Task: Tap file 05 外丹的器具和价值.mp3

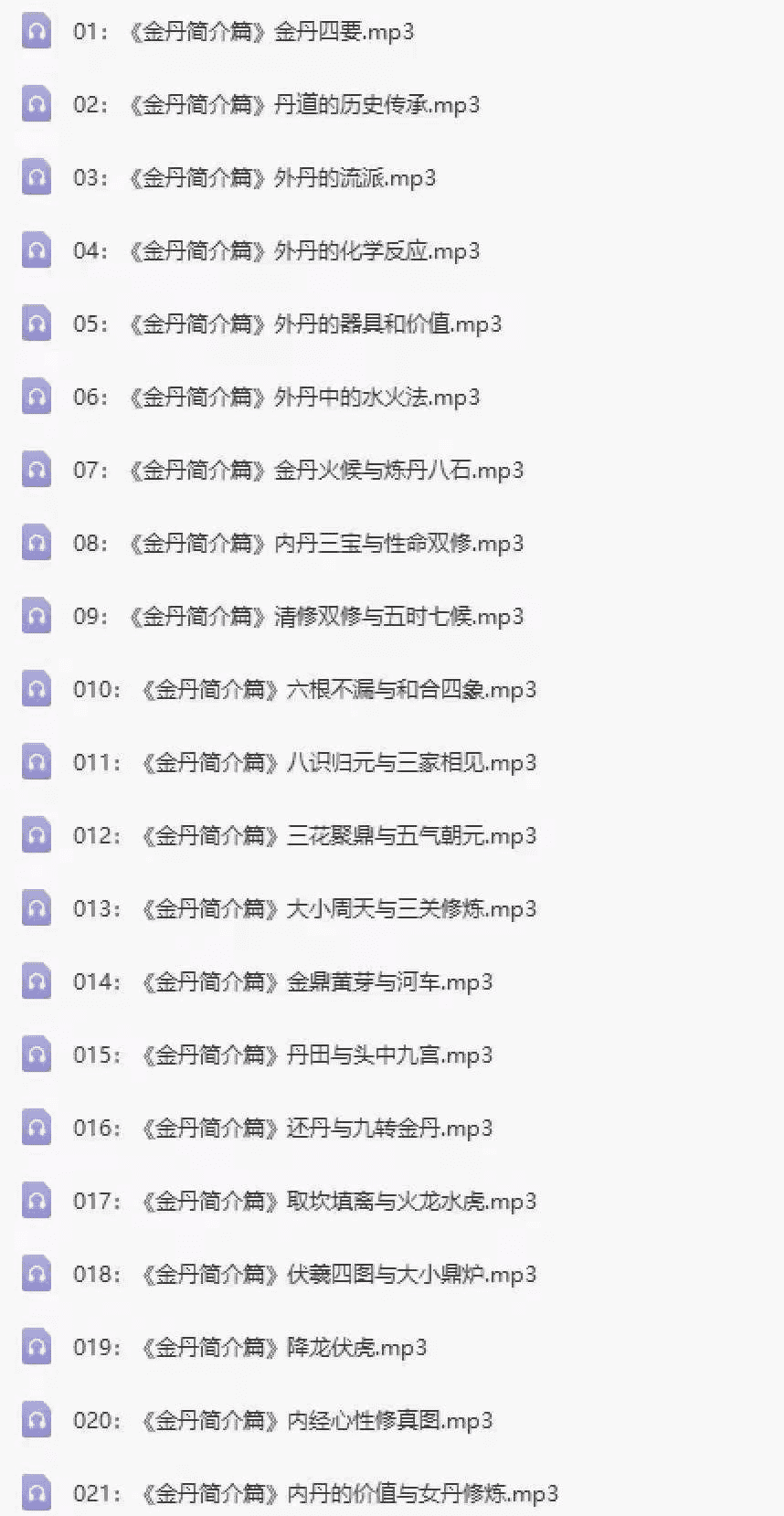Action: coord(287,324)
